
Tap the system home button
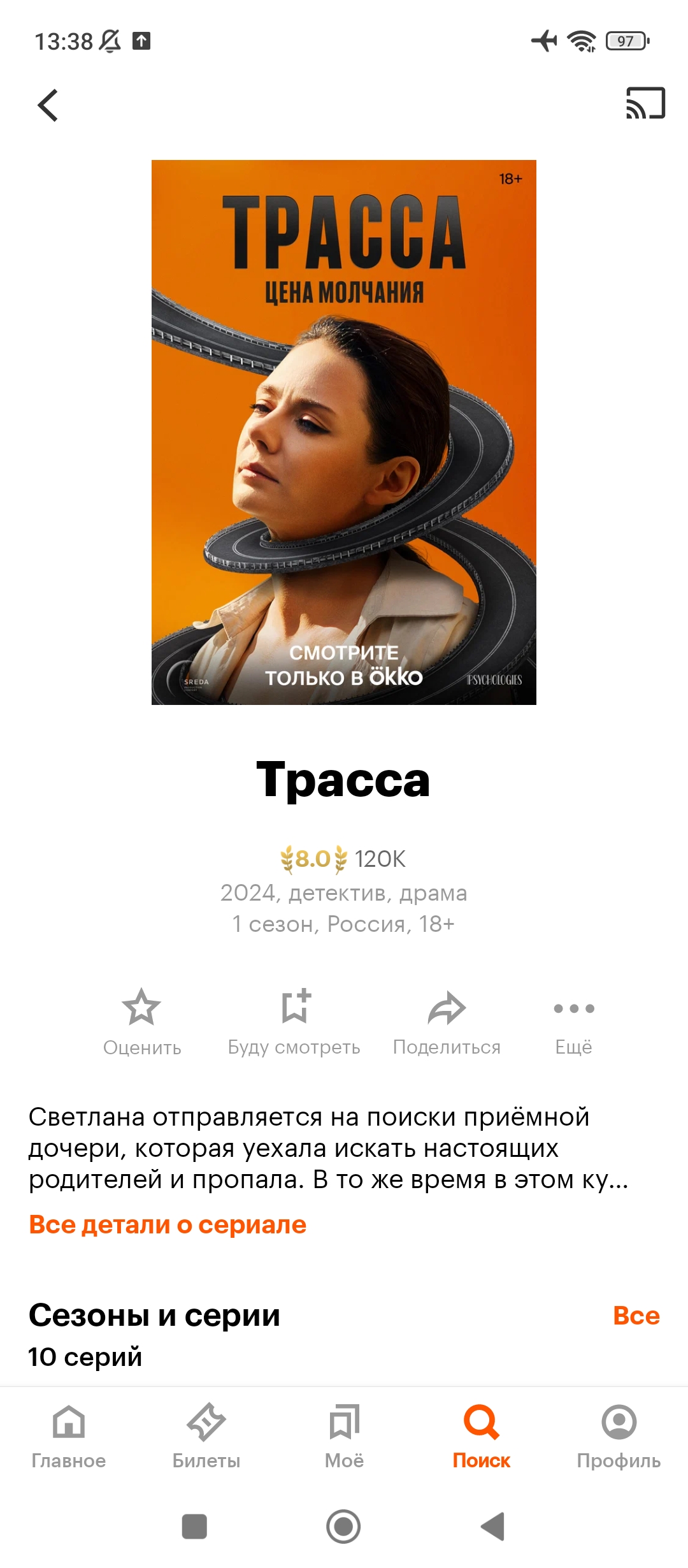click(343, 1527)
